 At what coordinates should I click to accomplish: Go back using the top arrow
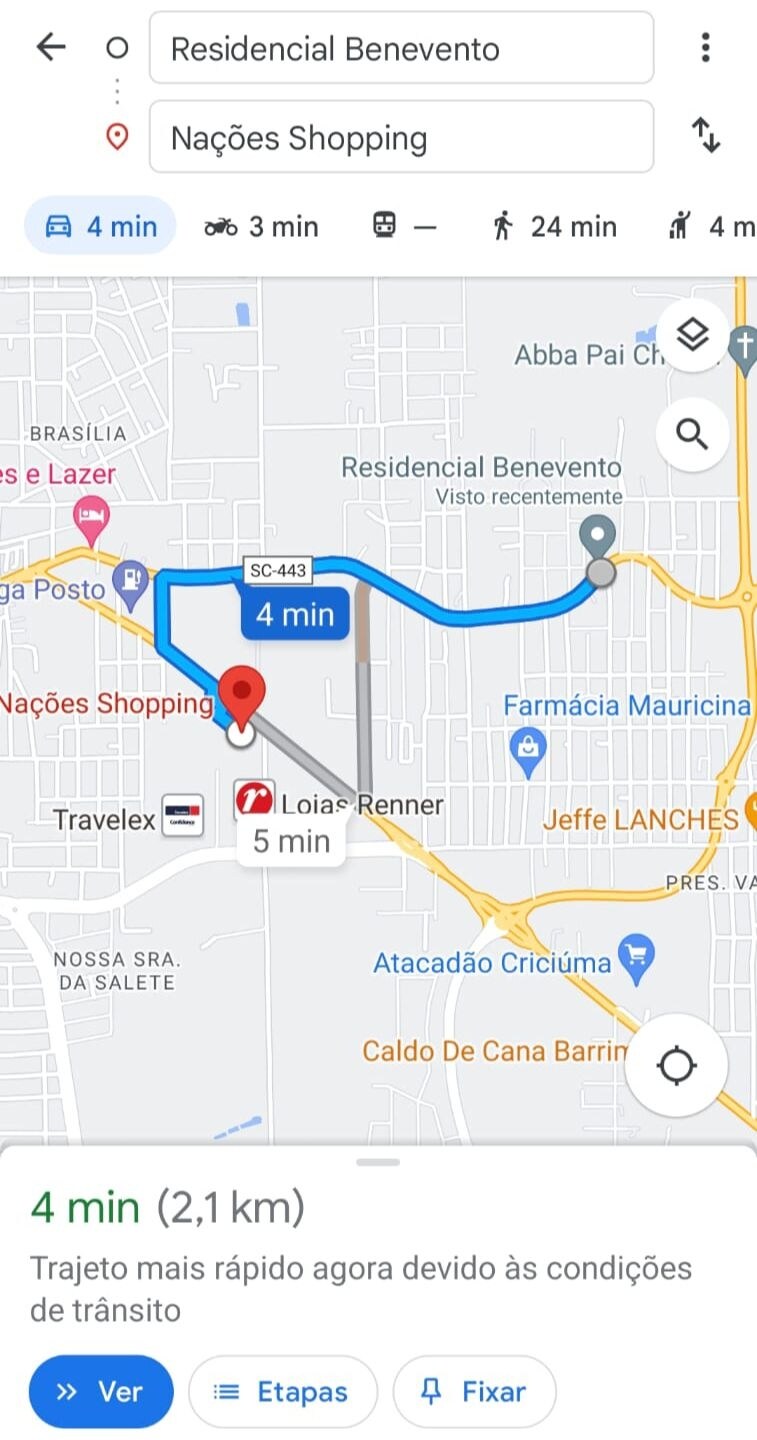pyautogui.click(x=50, y=47)
